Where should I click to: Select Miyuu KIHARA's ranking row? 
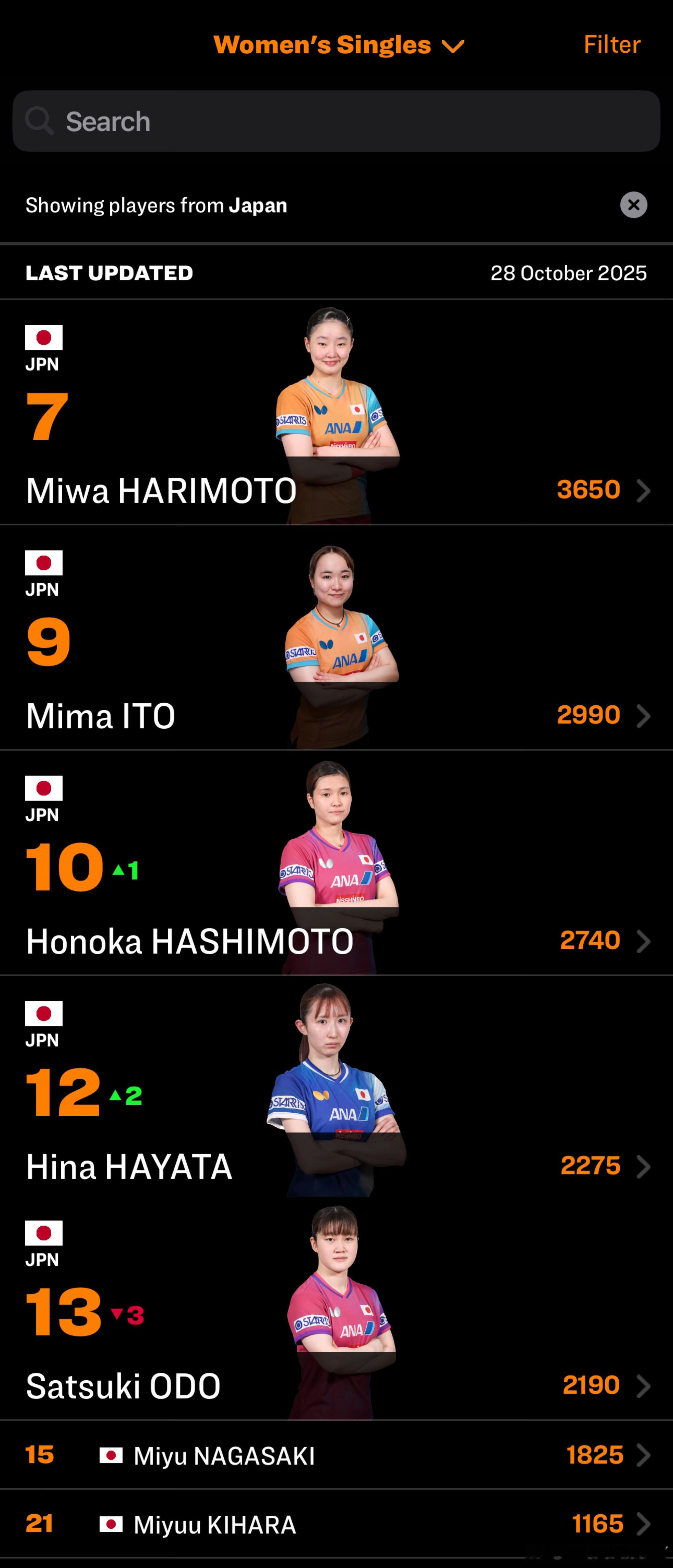point(336,1524)
